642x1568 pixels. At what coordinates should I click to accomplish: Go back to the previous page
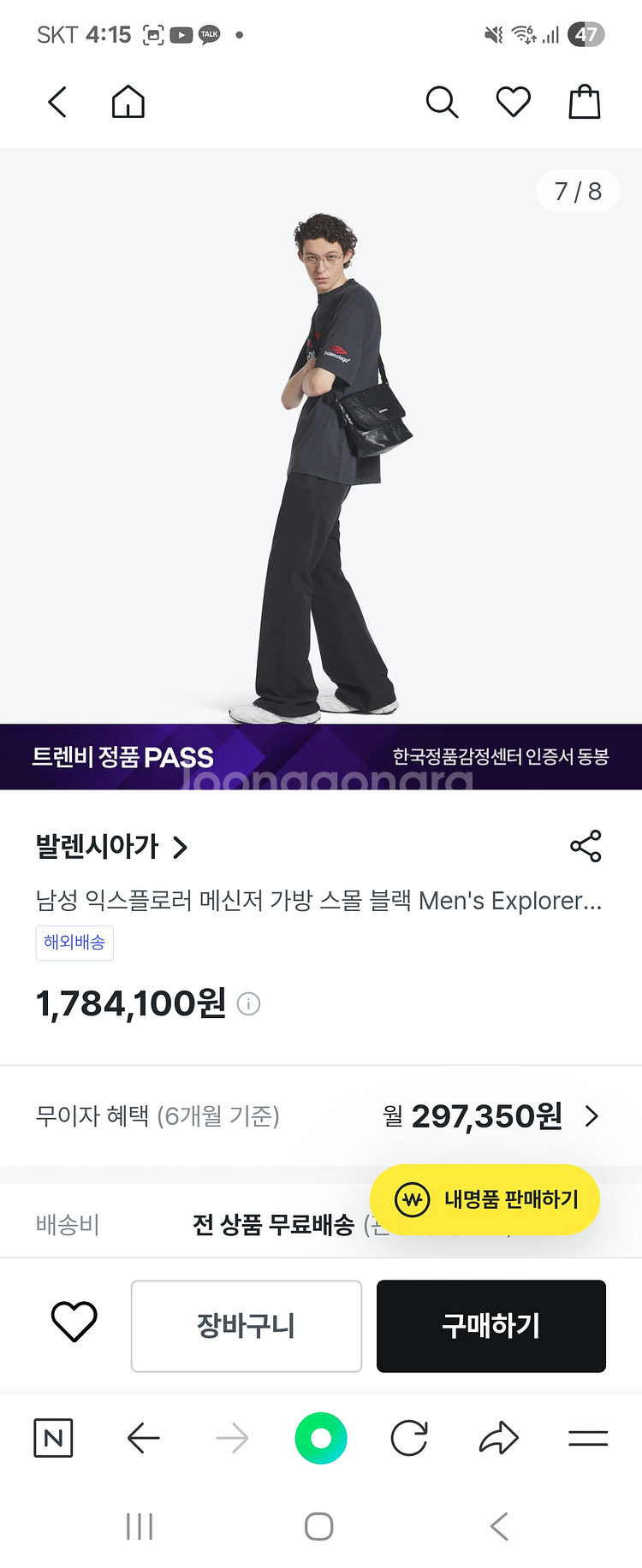click(57, 103)
